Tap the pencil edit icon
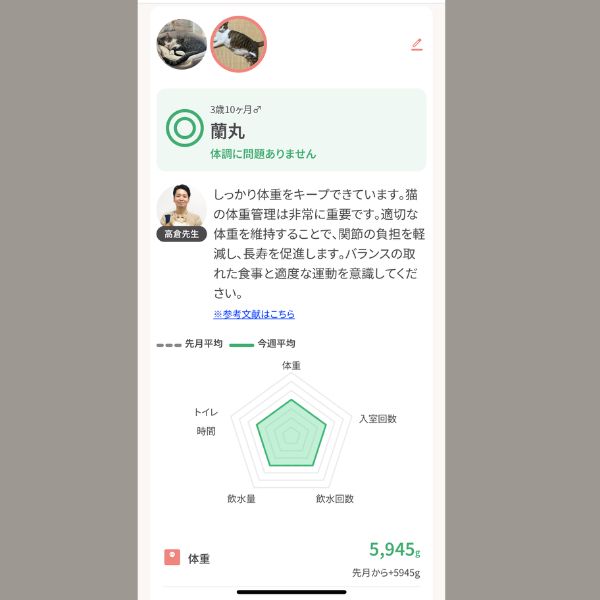Image resolution: width=600 pixels, height=600 pixels. [417, 45]
